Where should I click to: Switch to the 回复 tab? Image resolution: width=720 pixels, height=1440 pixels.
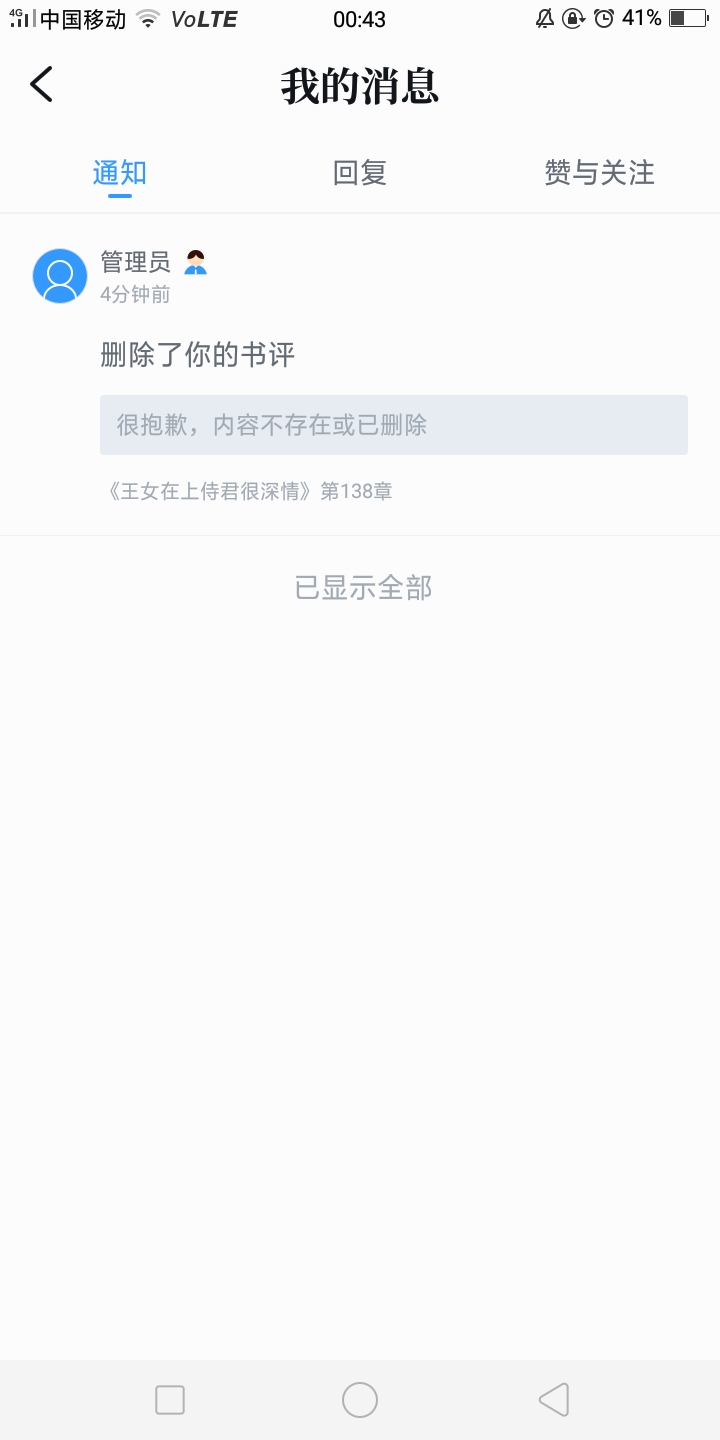coord(360,173)
